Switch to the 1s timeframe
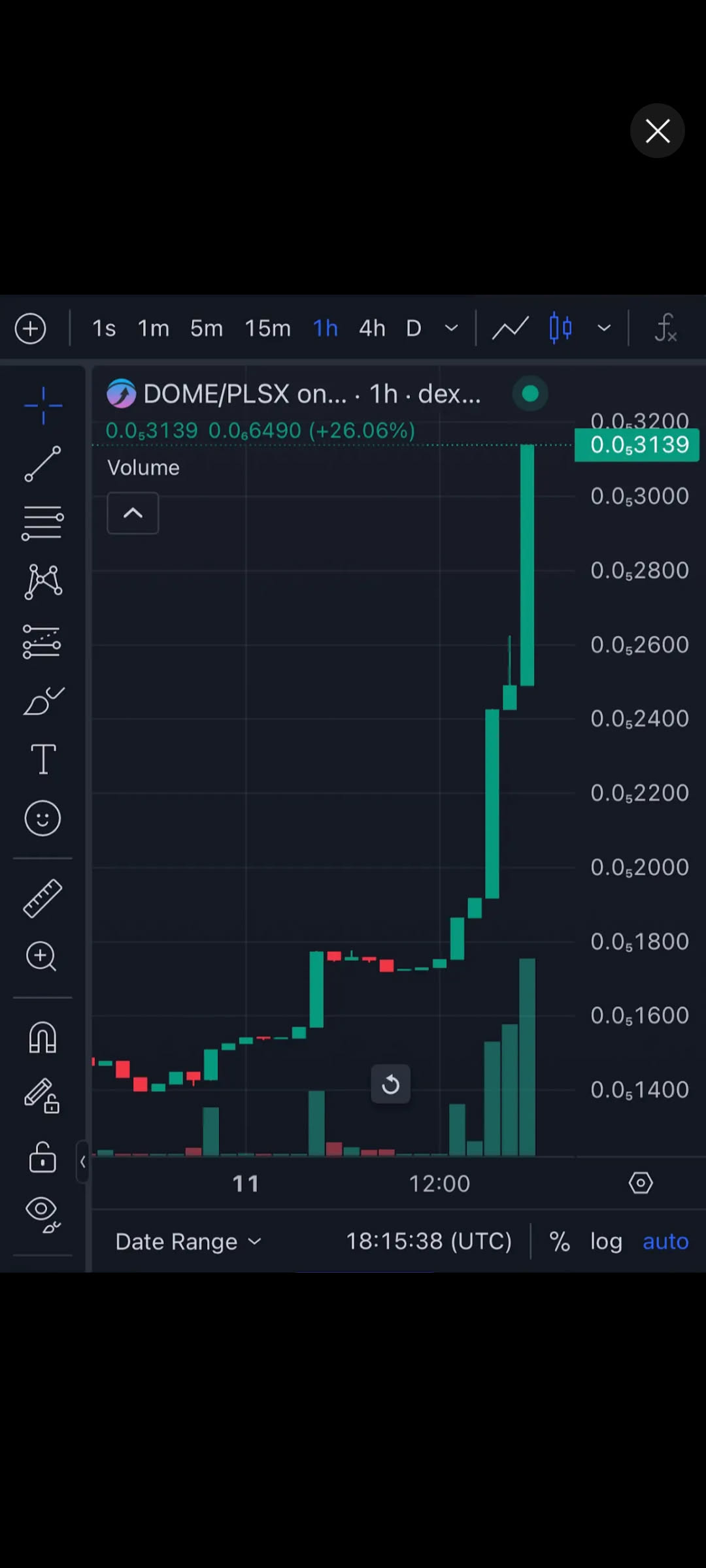Screen dimensions: 706x1568 tap(104, 328)
